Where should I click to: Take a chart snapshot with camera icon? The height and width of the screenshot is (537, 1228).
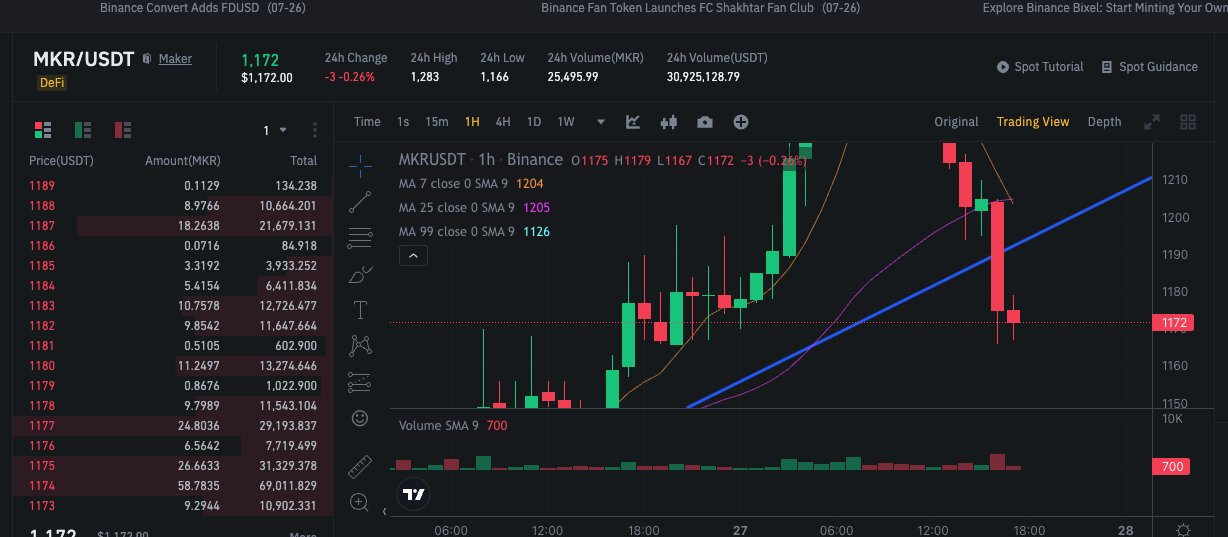click(x=705, y=122)
